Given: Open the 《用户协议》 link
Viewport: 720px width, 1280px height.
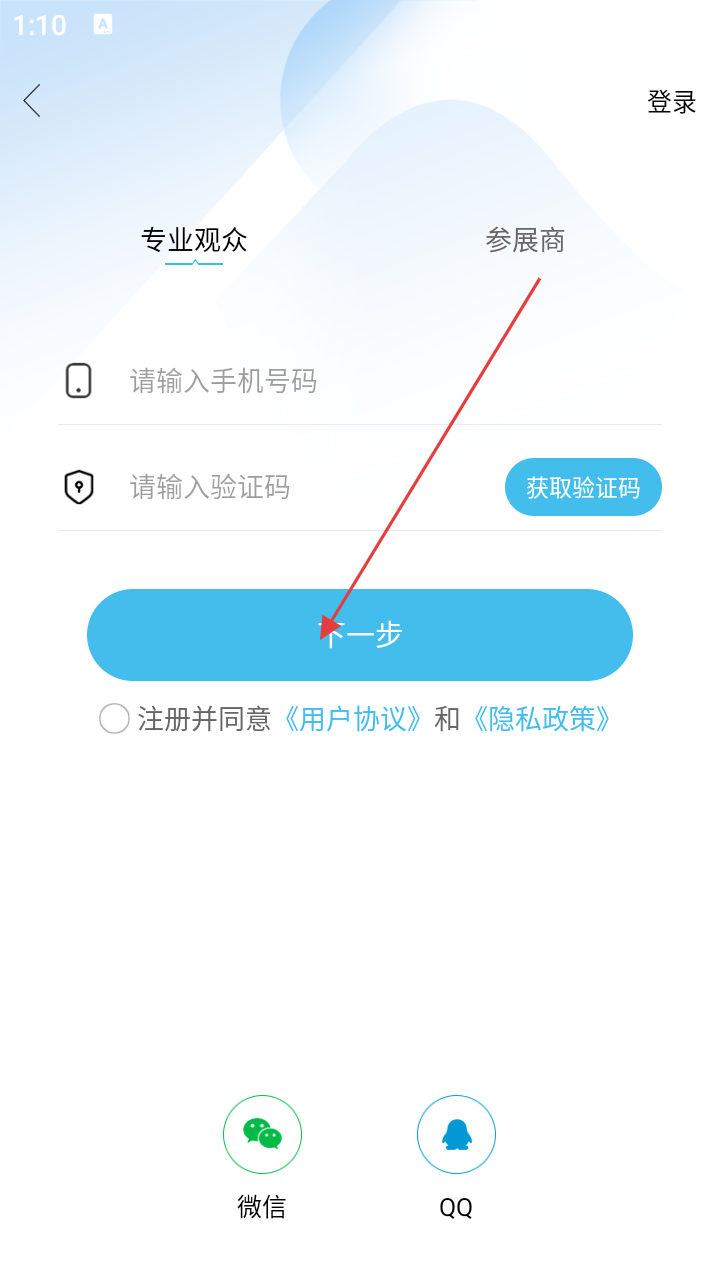Looking at the screenshot, I should point(353,718).
